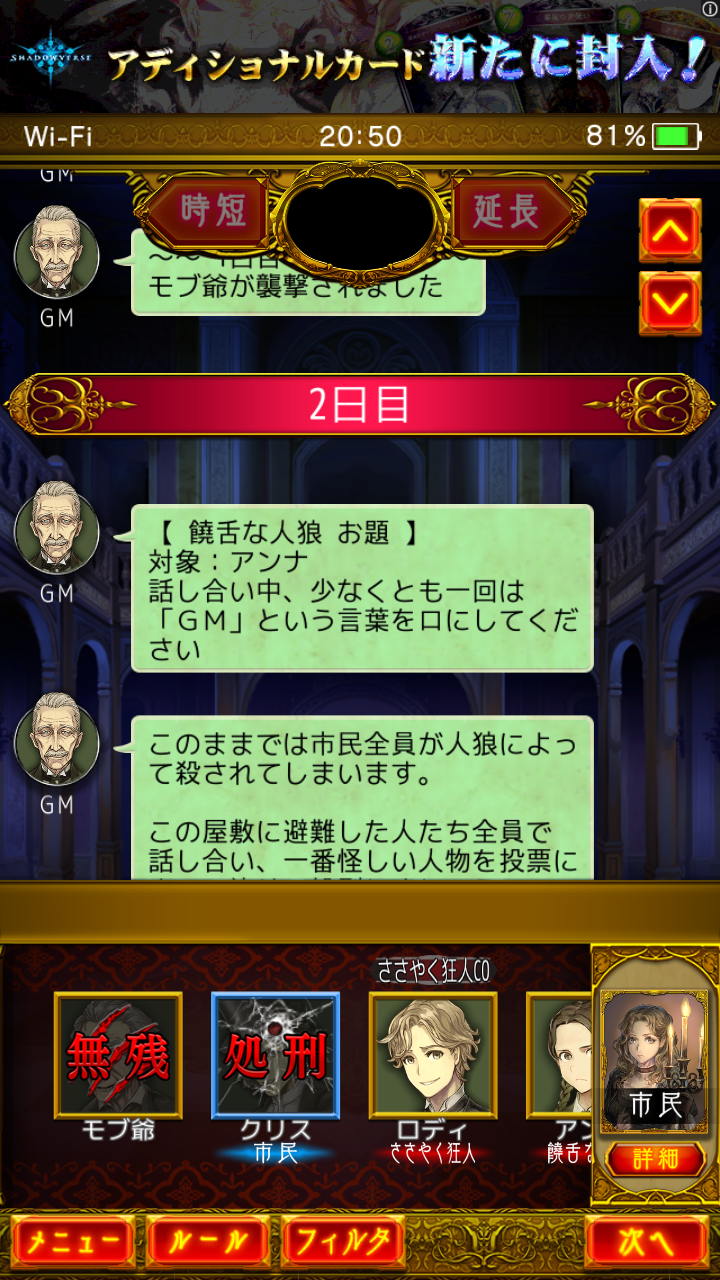
Task: Proceed with 次へ button
Action: pyautogui.click(x=645, y=1243)
